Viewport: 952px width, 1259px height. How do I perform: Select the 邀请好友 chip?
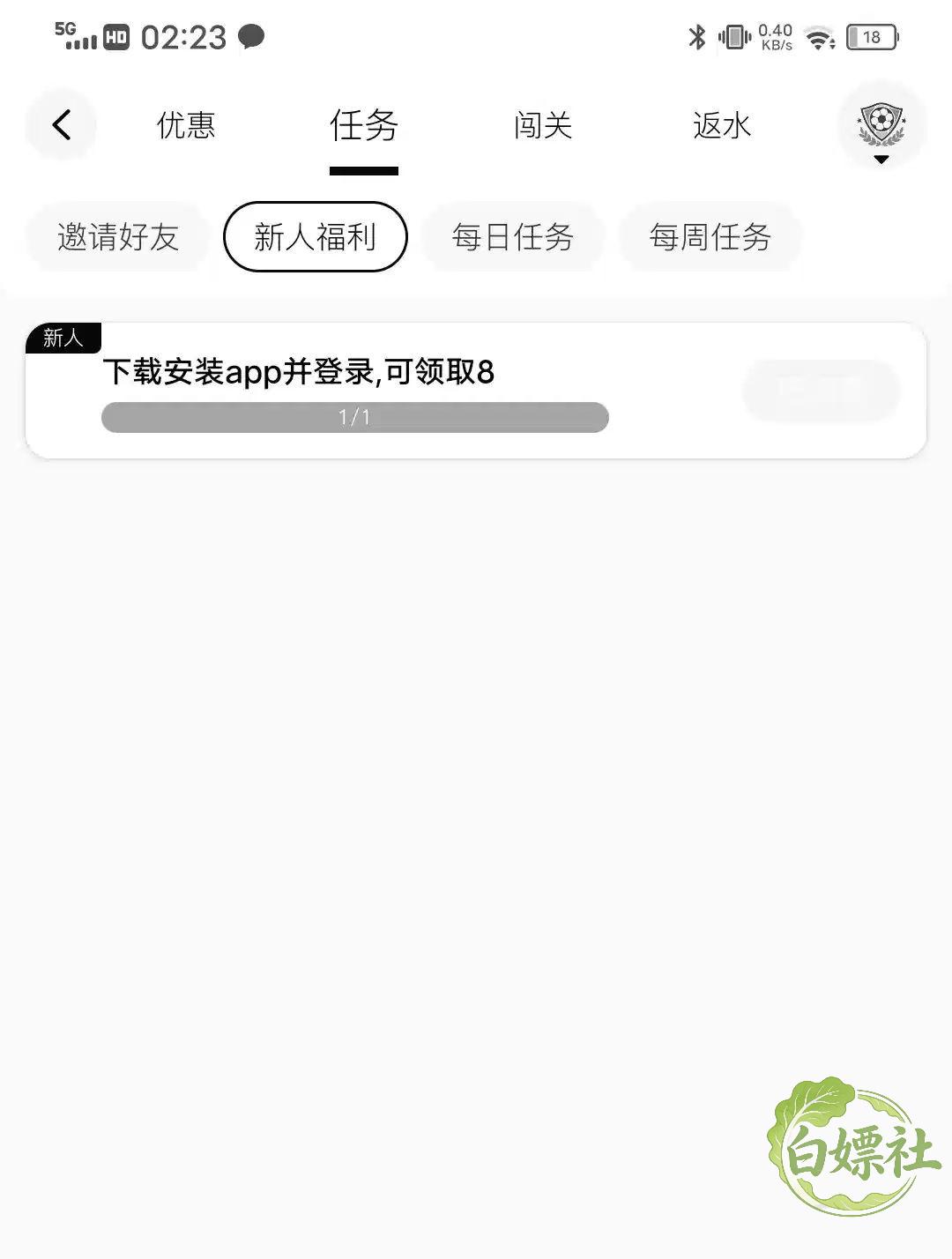click(x=118, y=237)
